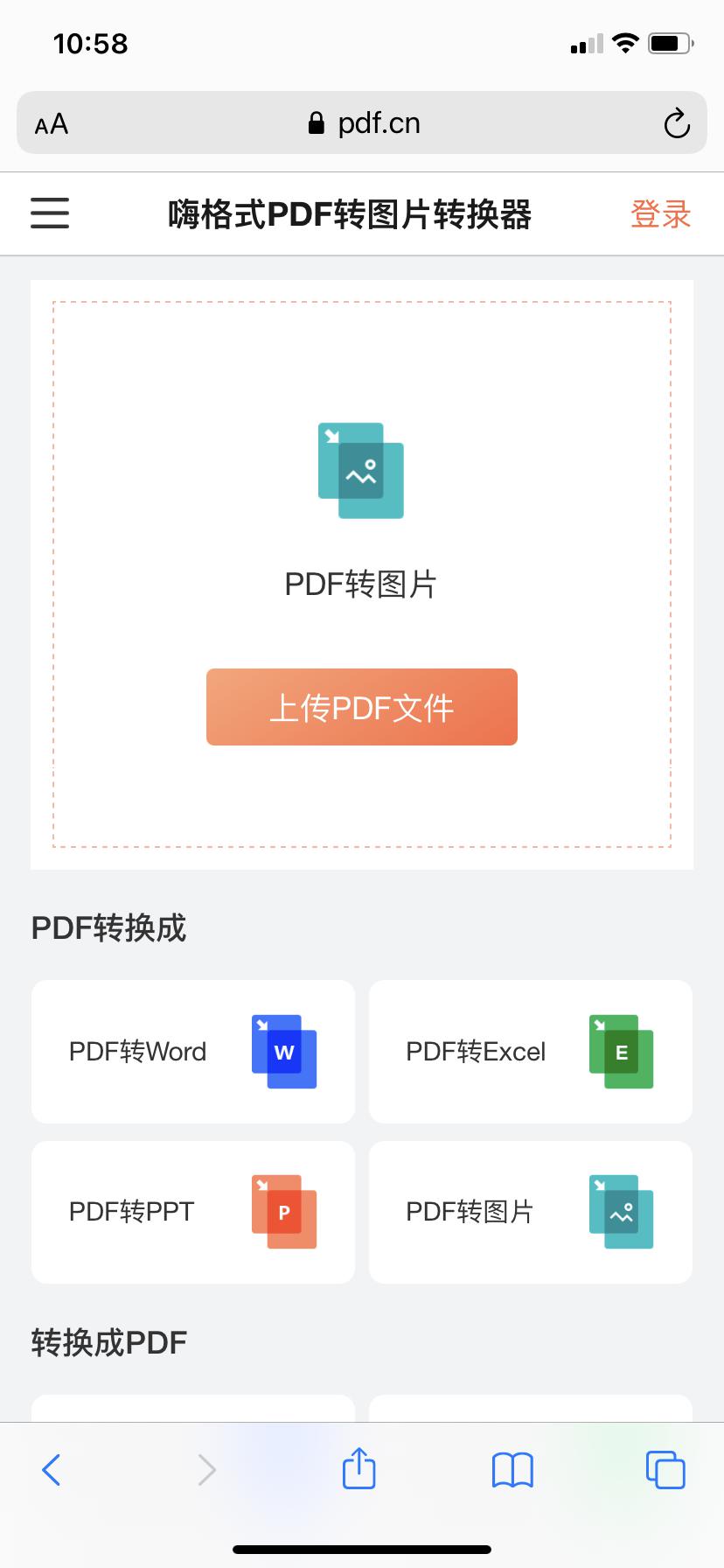Go back to the previous page
Viewport: 724px width, 1568px height.
coord(52,1469)
